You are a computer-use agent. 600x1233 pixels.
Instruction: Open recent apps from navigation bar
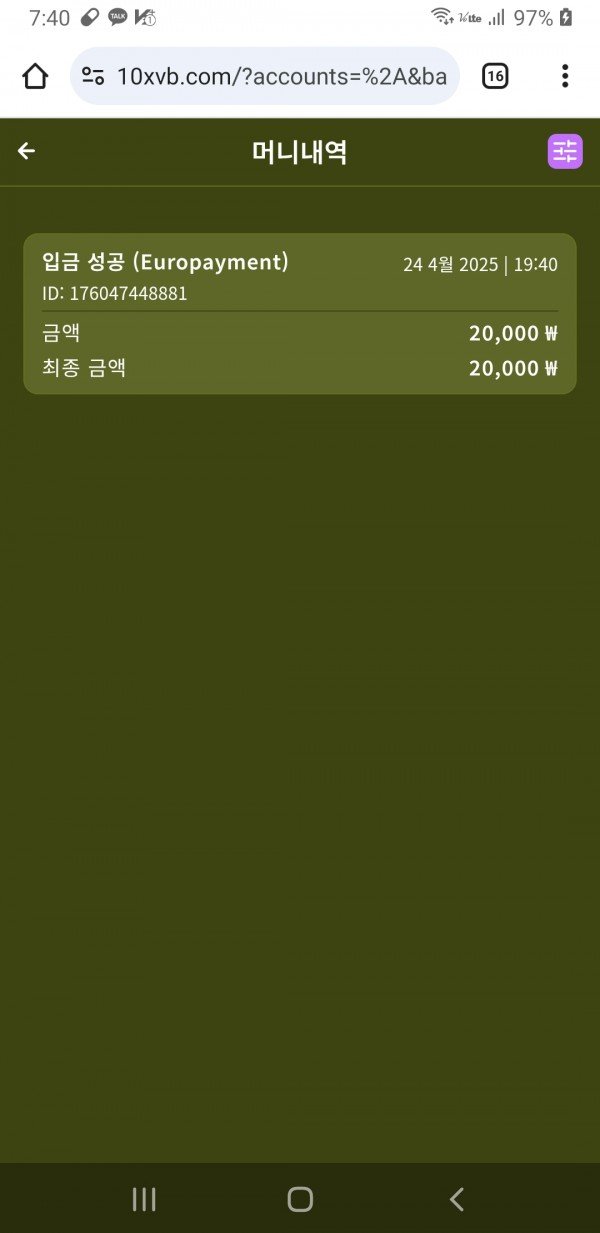tap(144, 1199)
